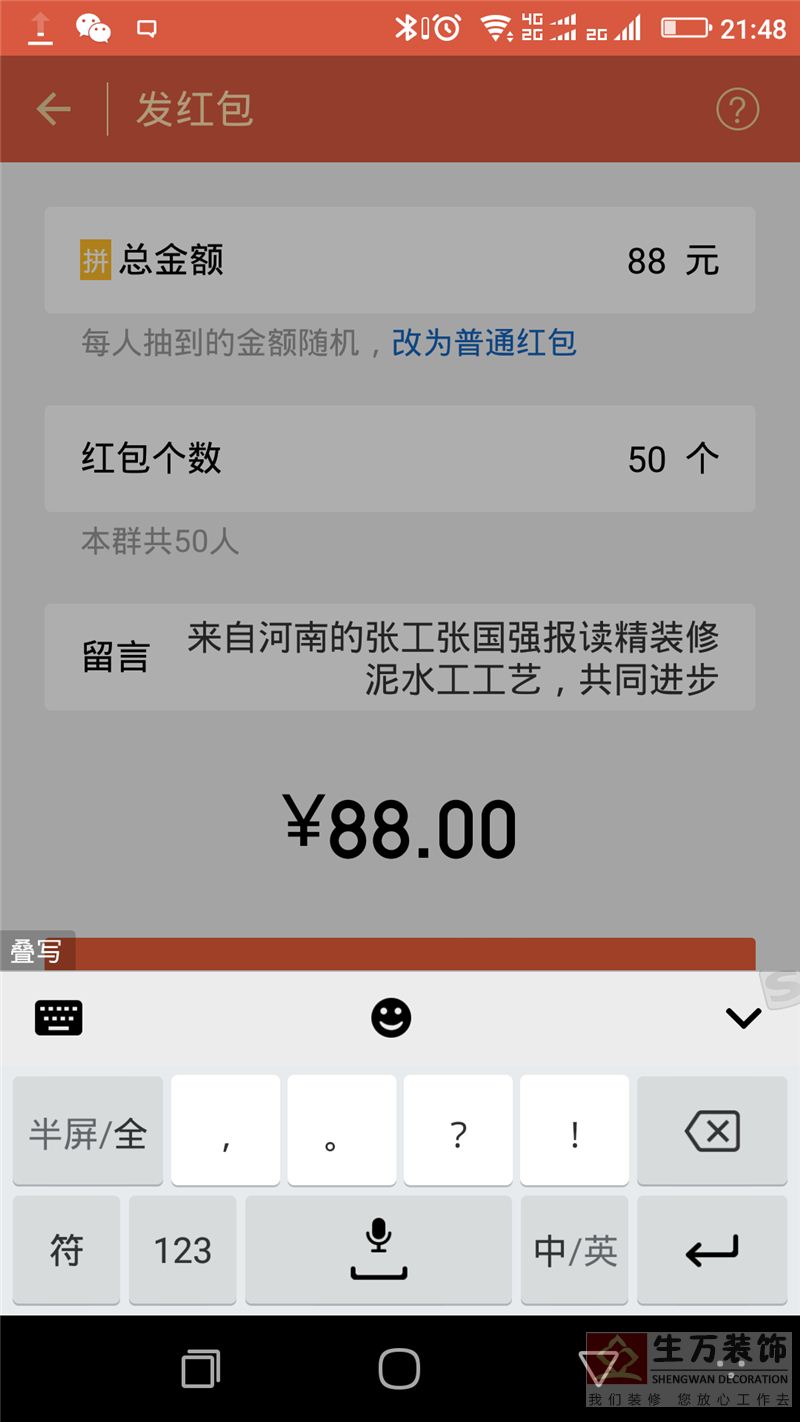Open the recent apps button
Image resolution: width=800 pixels, height=1422 pixels.
pyautogui.click(x=201, y=1369)
